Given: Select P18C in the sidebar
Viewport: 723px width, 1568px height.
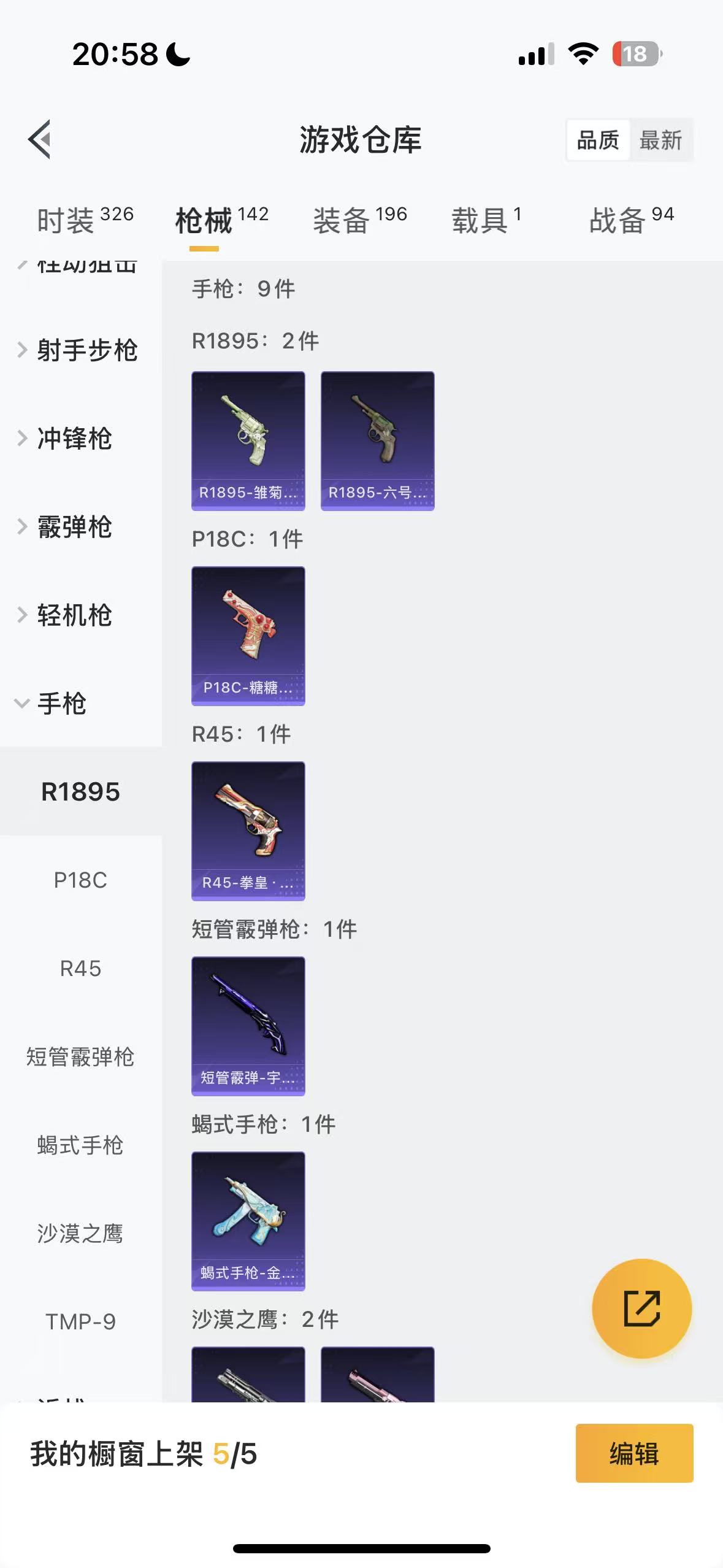Looking at the screenshot, I should (80, 880).
